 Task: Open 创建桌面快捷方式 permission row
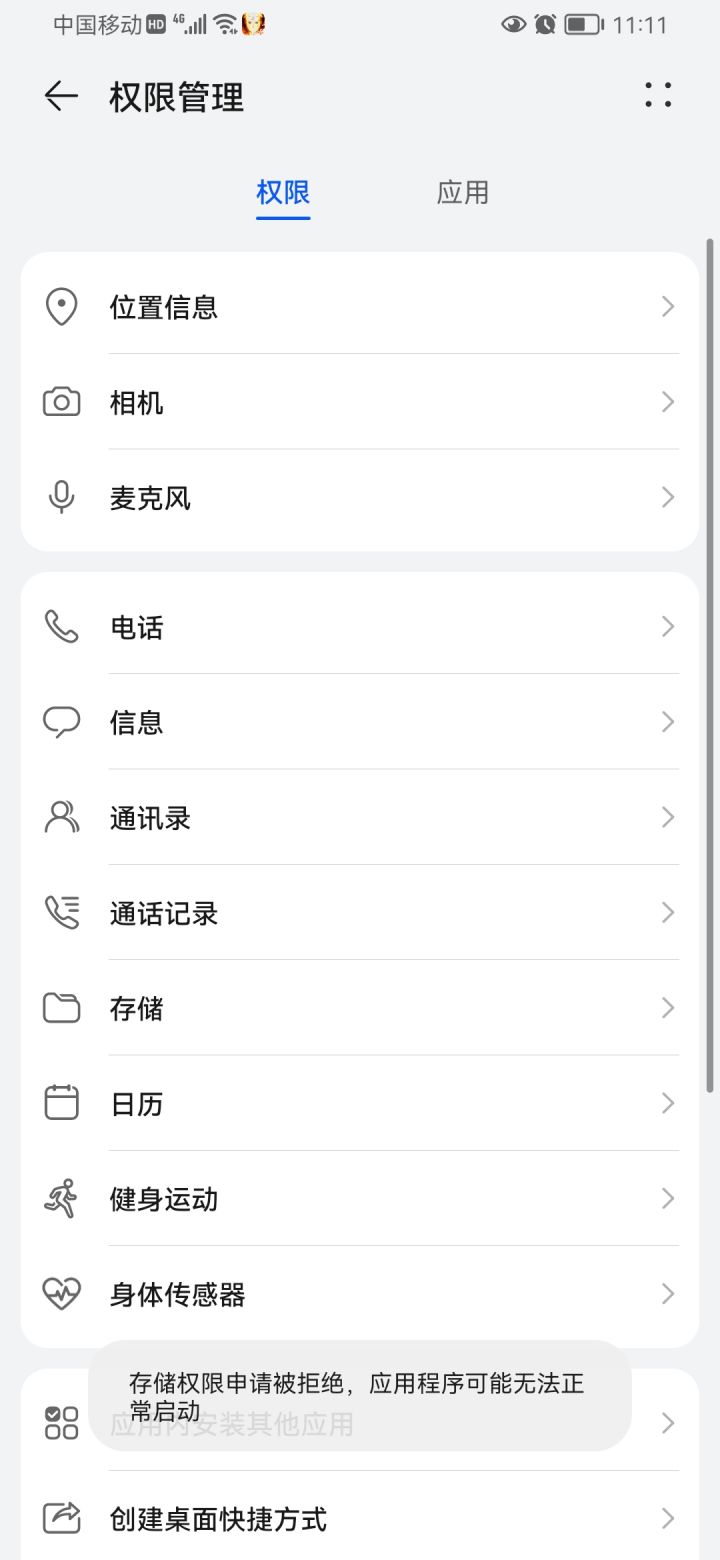click(360, 1520)
